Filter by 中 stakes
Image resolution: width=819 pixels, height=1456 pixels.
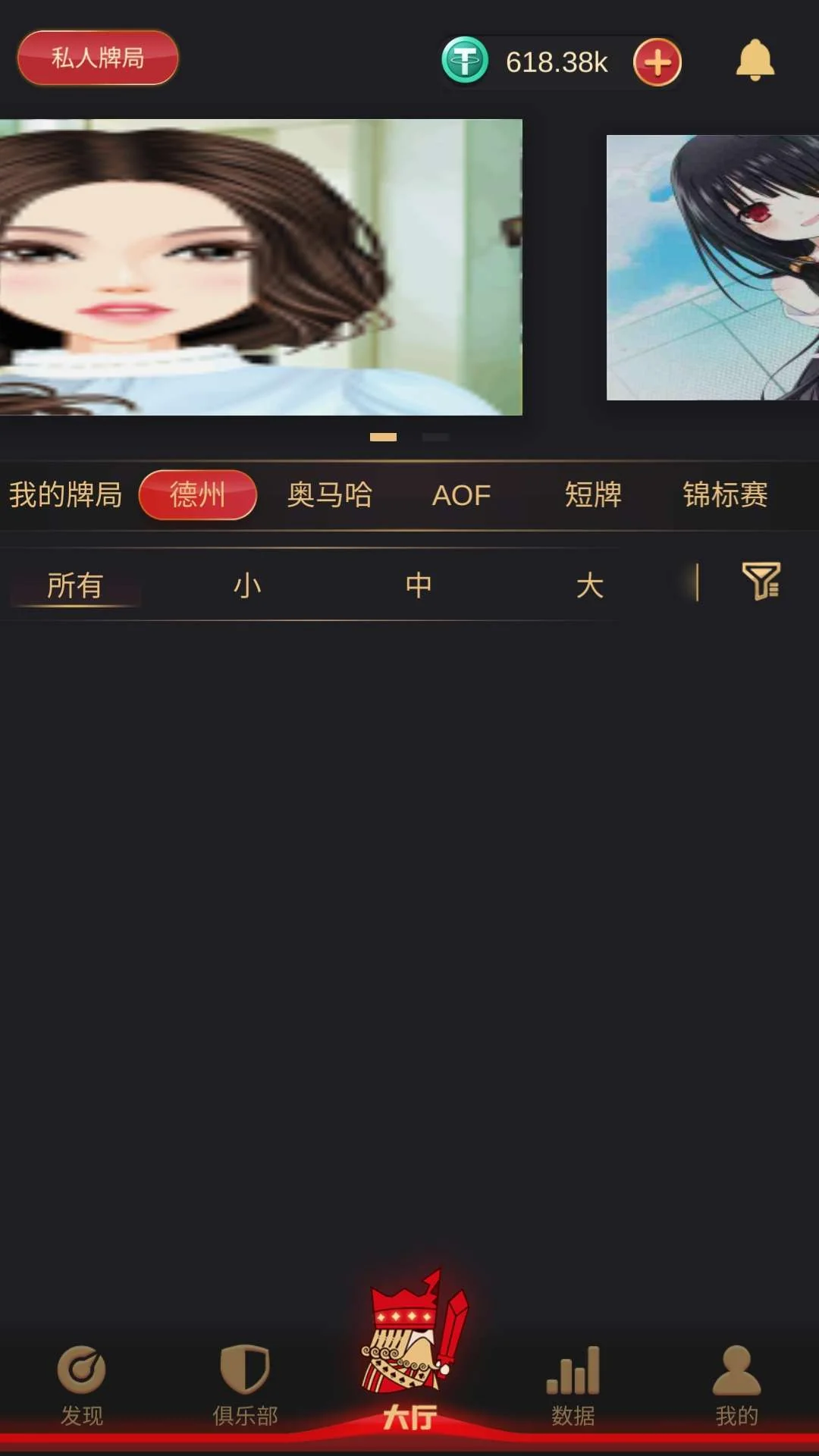(x=419, y=585)
